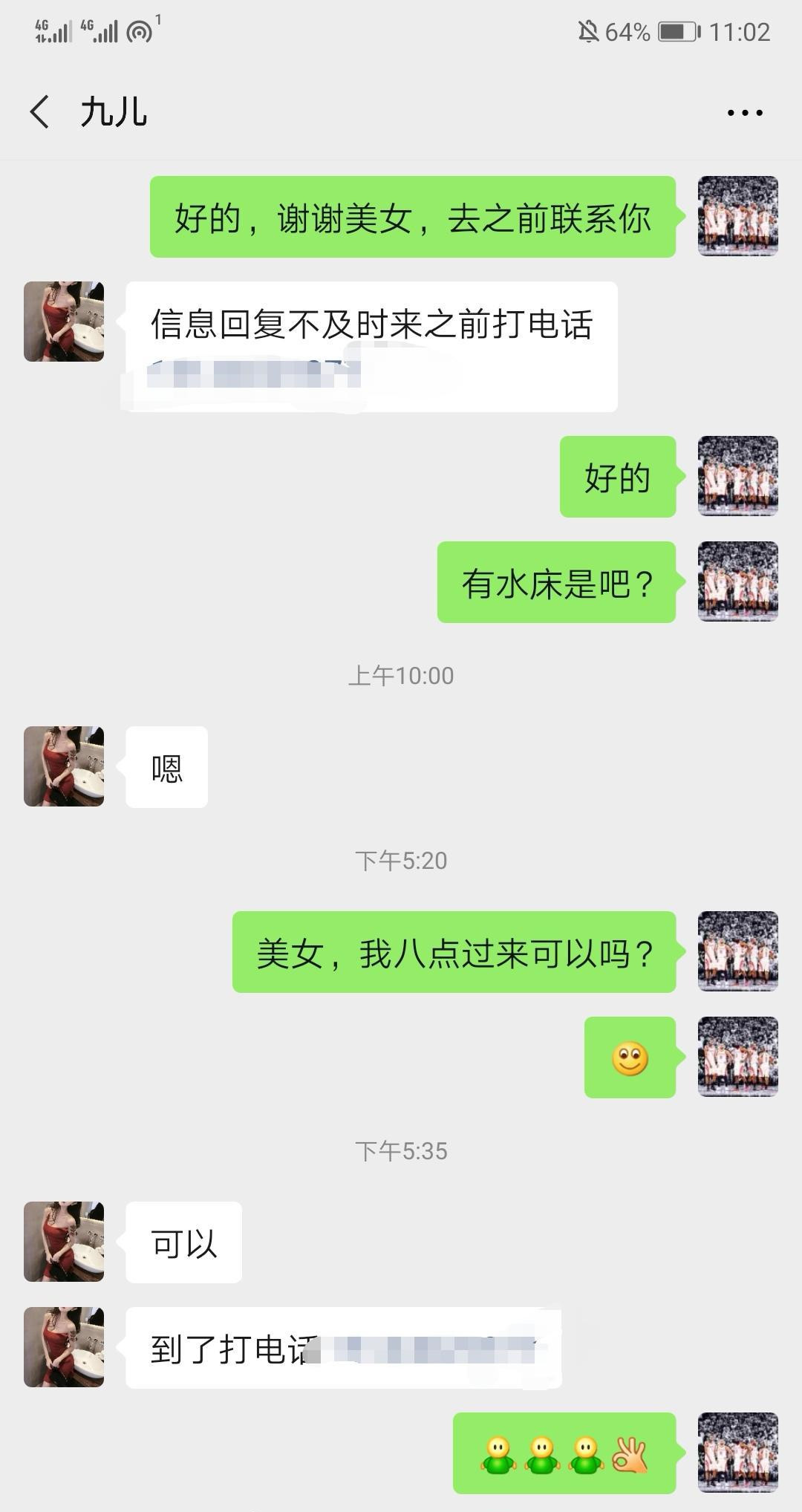The height and width of the screenshot is (1512, 802).
Task: Tap the muted notification bell icon
Action: 587,31
